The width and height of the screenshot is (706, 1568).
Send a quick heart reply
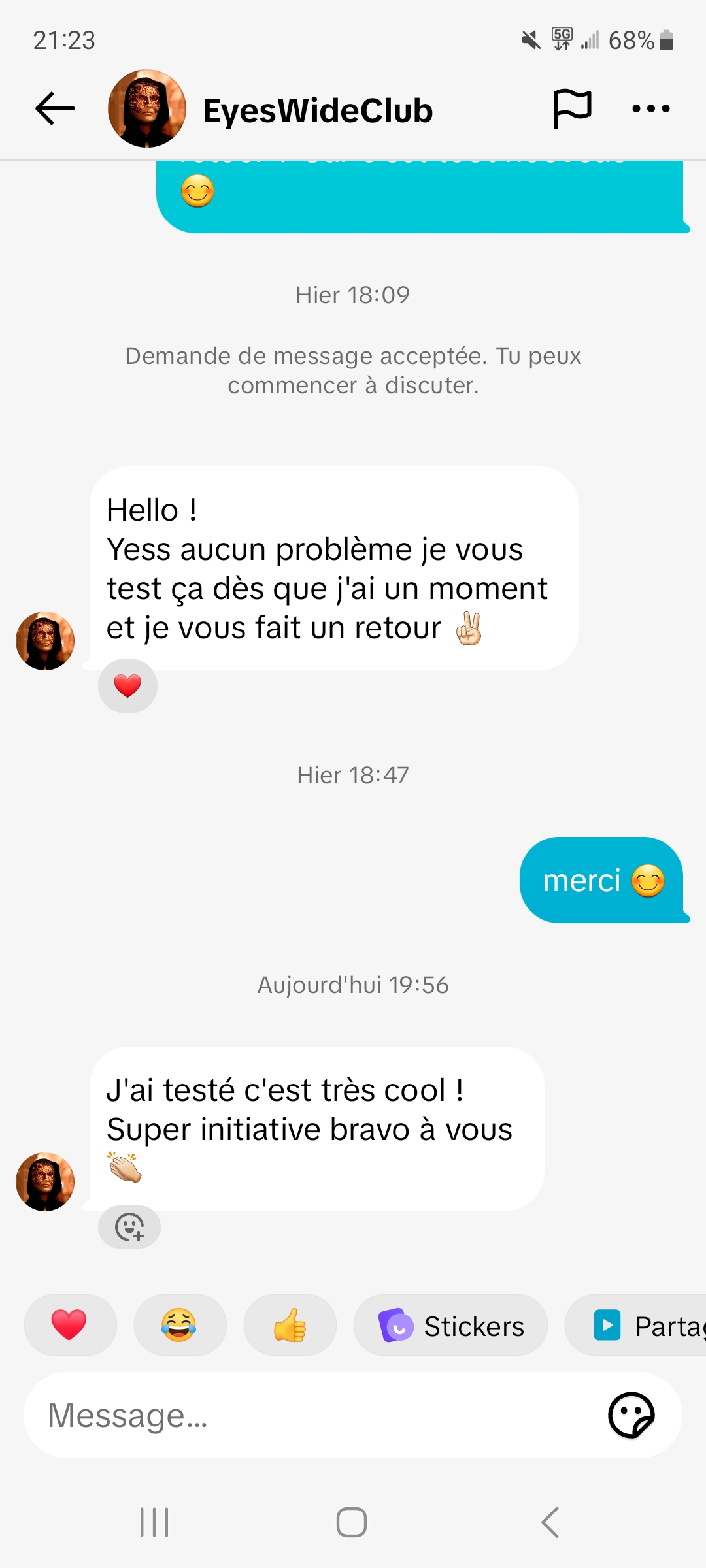[x=69, y=1325]
